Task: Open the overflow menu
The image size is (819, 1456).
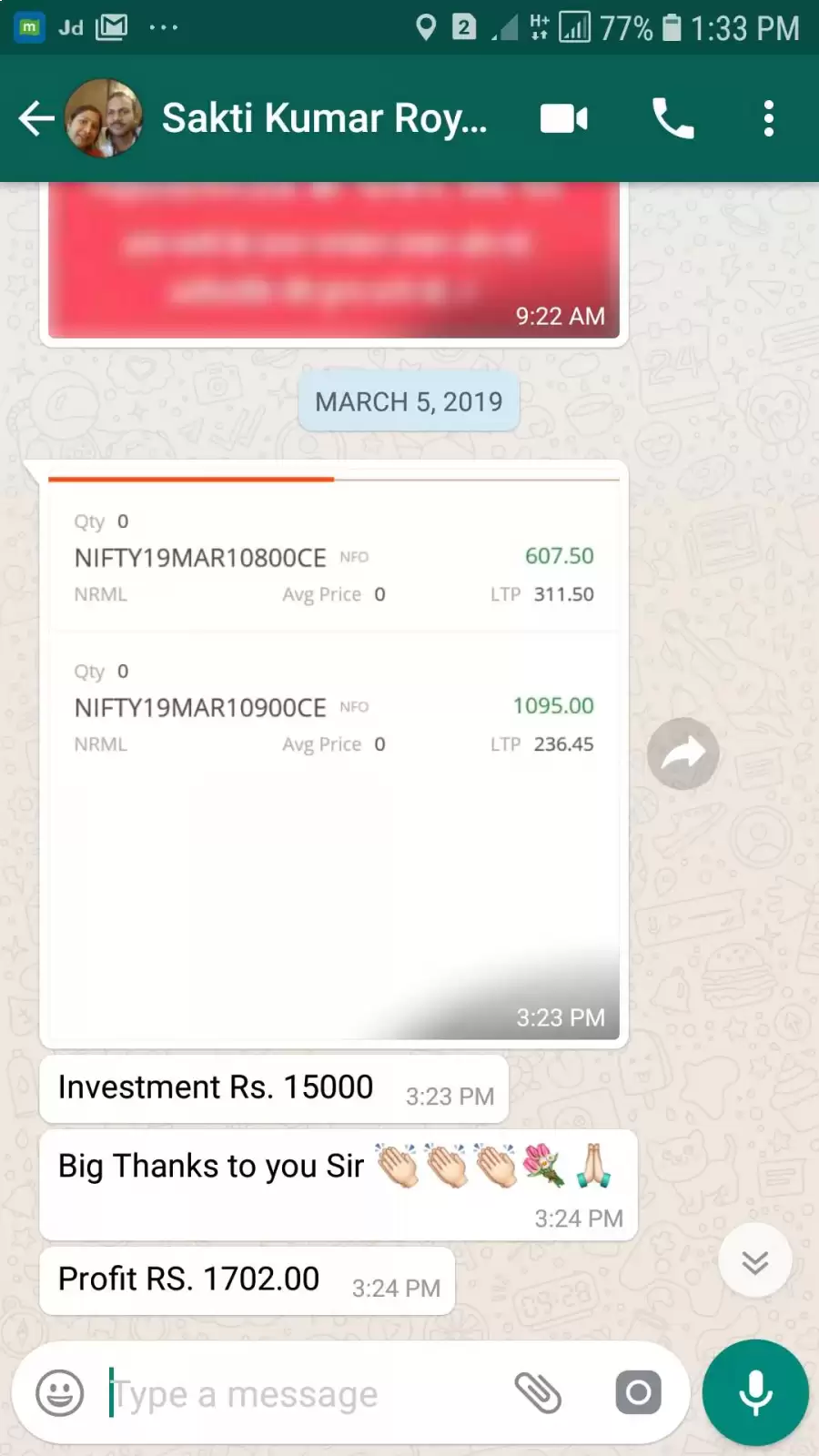Action: pyautogui.click(x=769, y=118)
